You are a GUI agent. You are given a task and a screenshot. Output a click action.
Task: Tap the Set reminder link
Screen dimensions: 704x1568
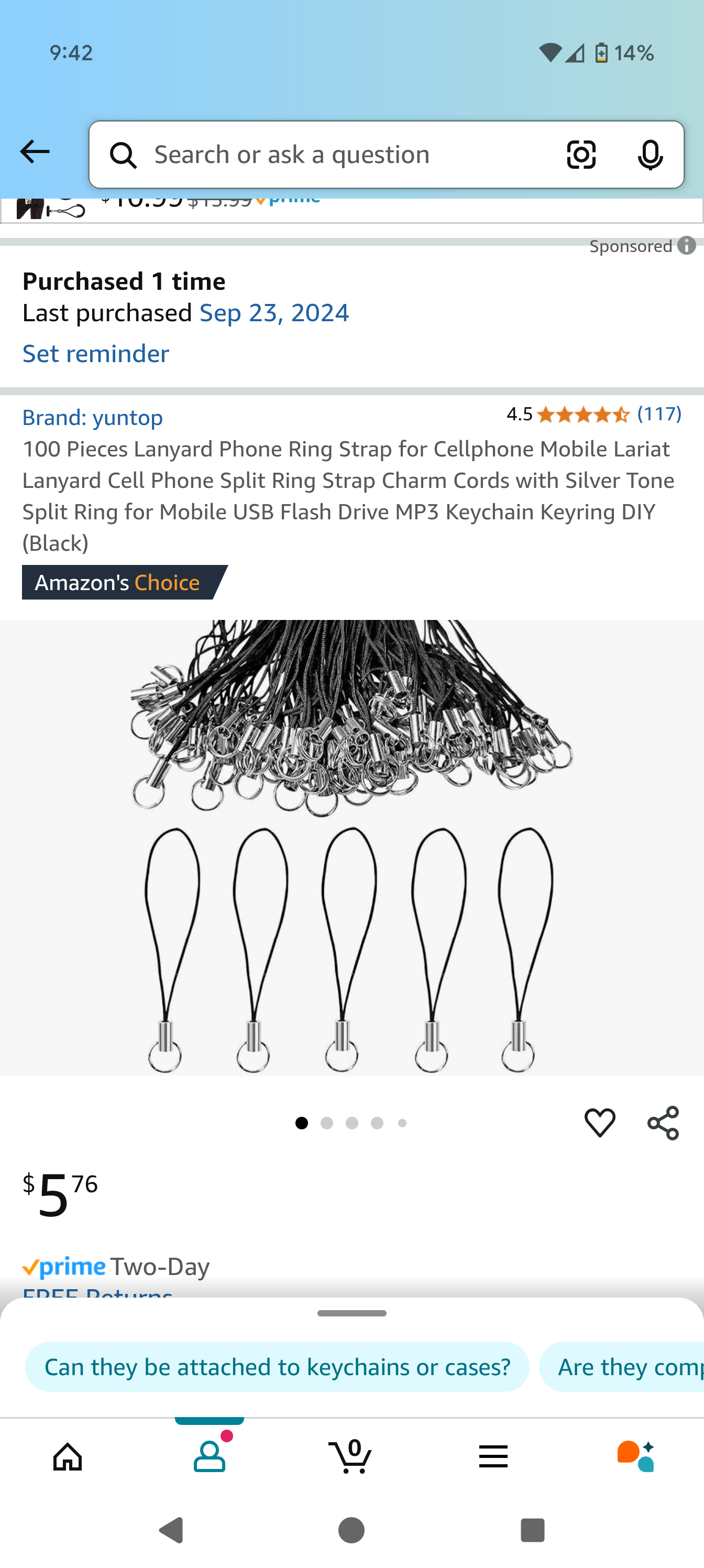pos(95,354)
